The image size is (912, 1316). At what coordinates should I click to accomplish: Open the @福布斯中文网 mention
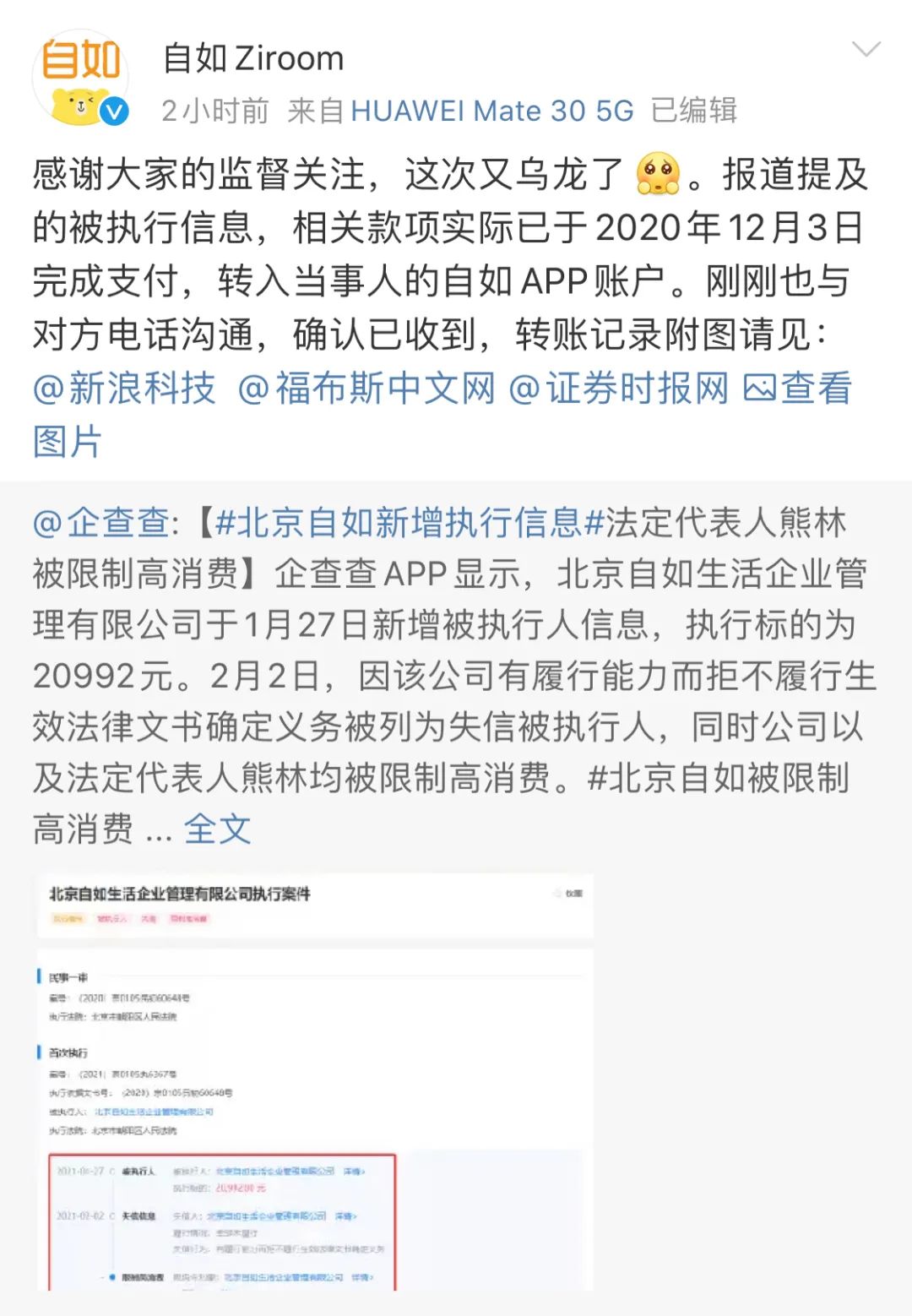click(366, 388)
